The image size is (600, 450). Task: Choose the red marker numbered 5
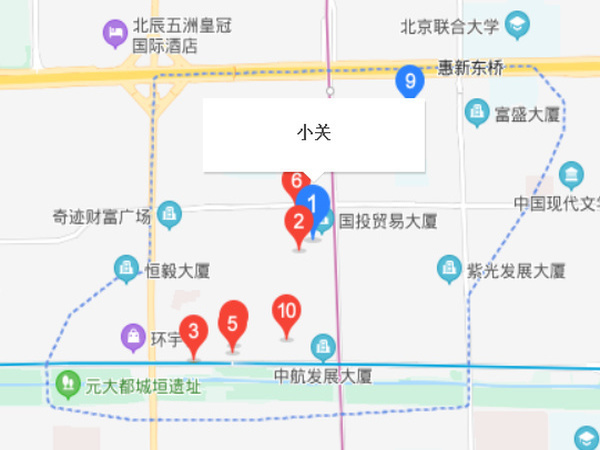[233, 323]
